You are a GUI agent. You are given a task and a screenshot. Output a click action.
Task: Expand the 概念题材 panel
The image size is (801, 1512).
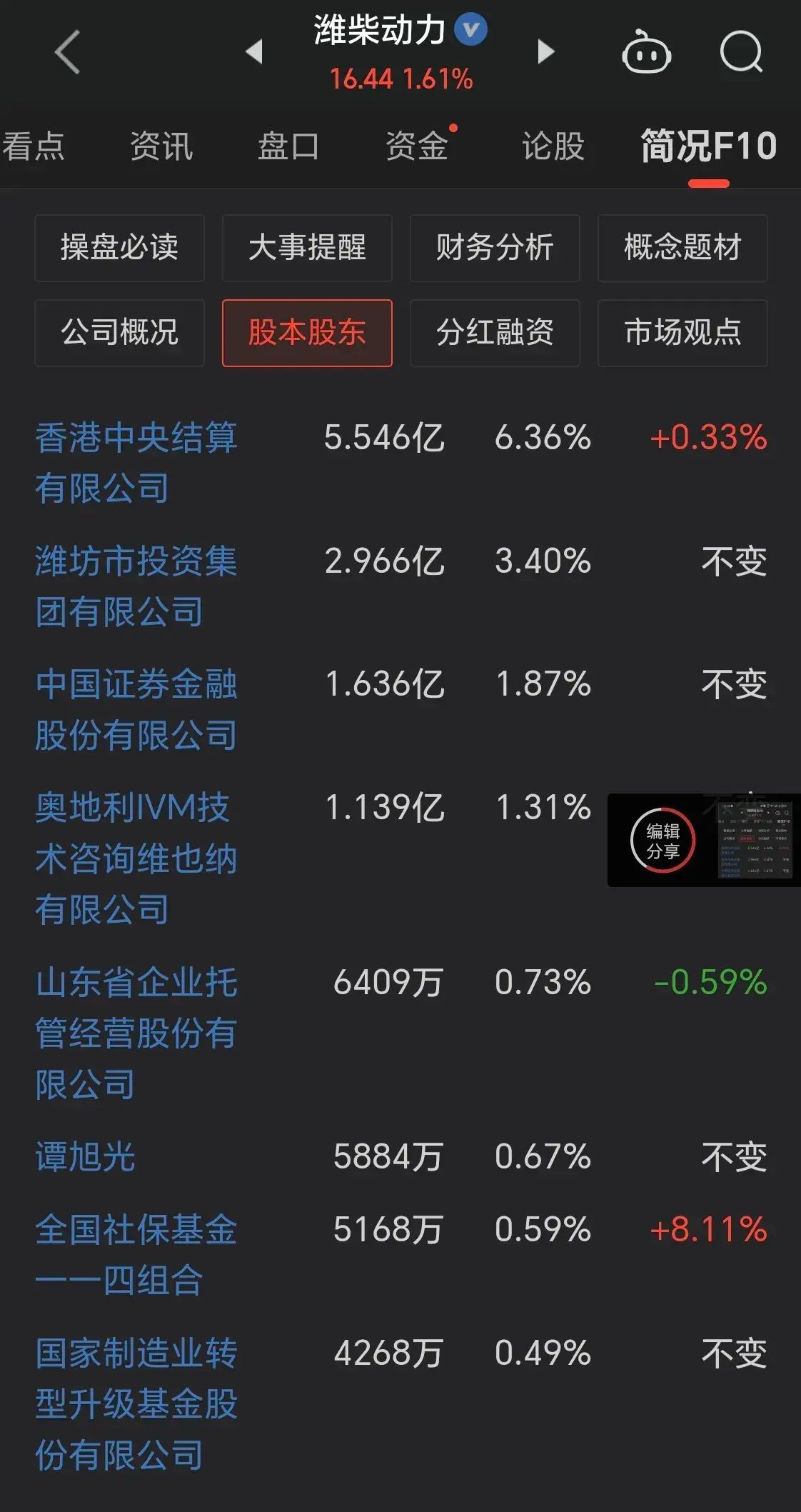[682, 248]
